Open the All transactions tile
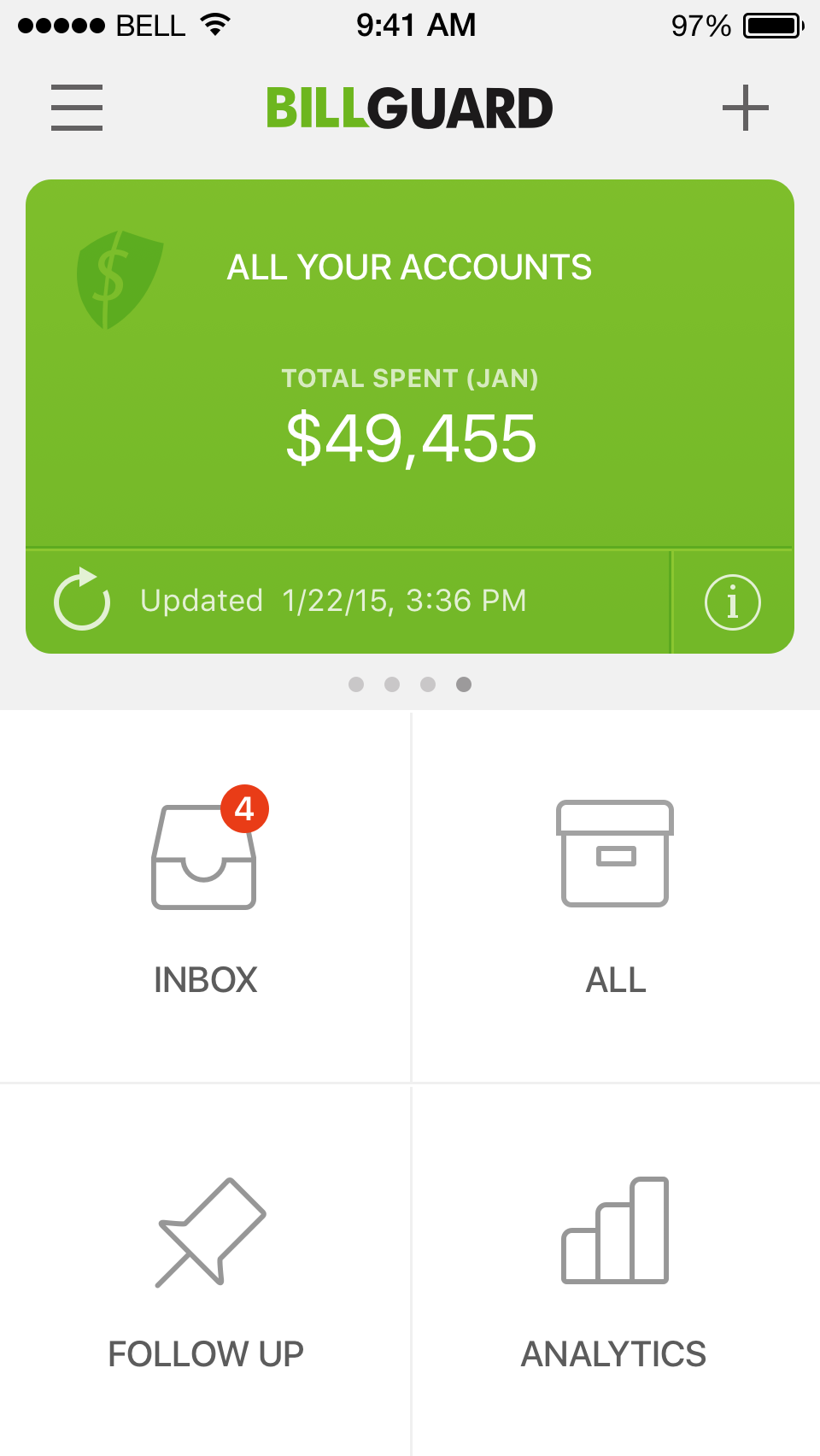 616,895
